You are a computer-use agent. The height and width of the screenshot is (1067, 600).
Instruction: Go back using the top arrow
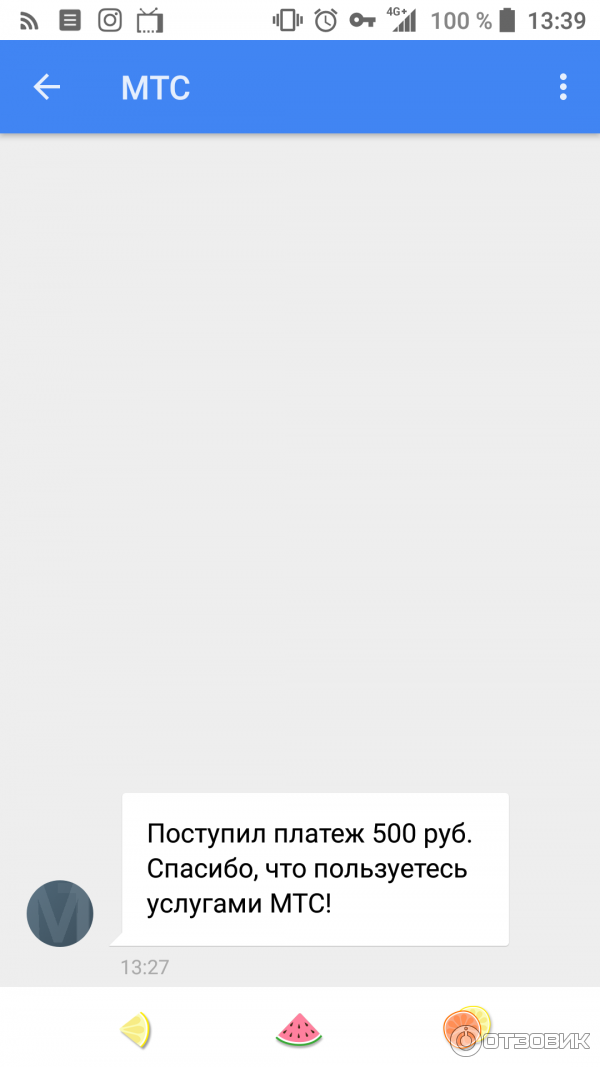point(47,87)
